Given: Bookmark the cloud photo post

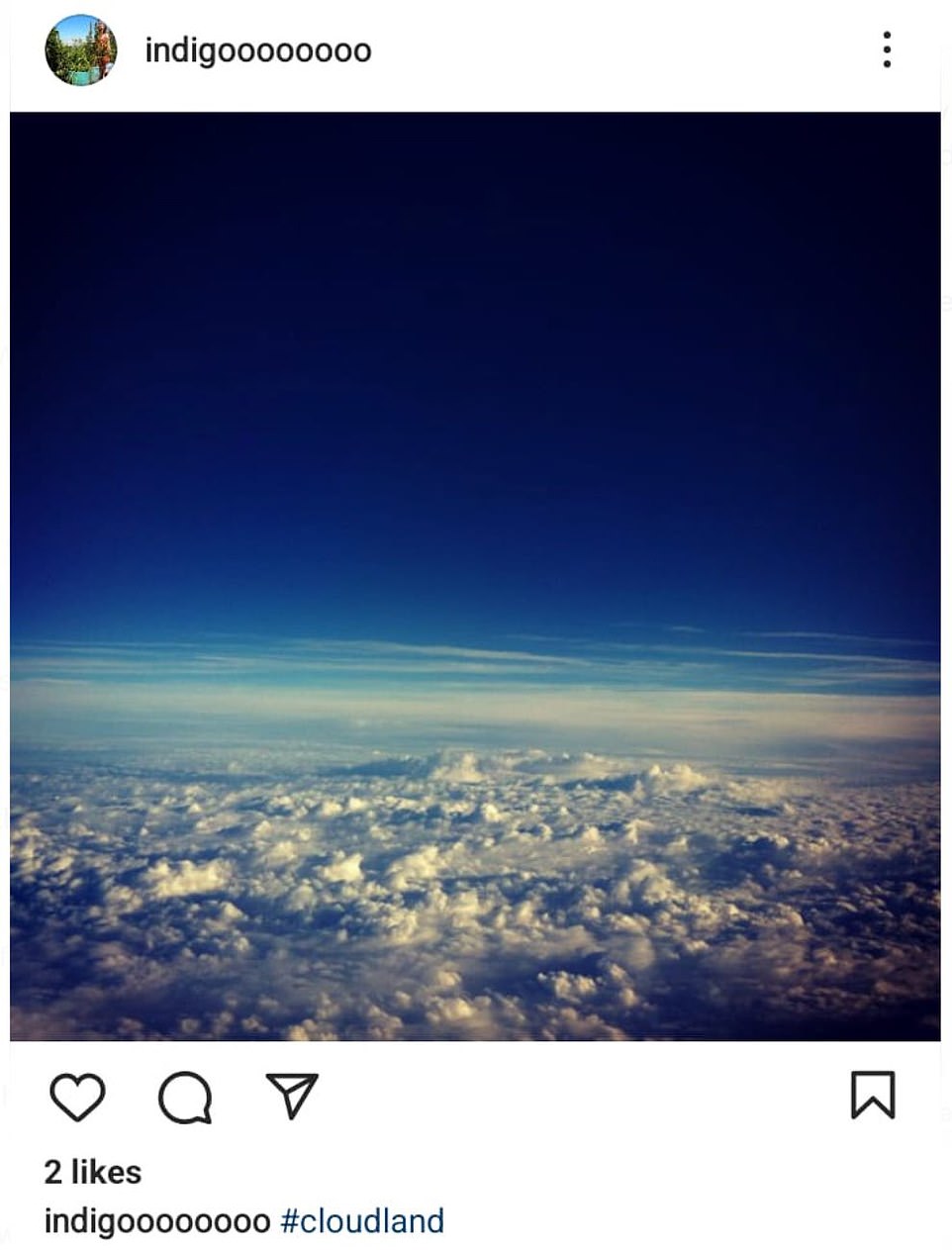Looking at the screenshot, I should click(872, 1096).
